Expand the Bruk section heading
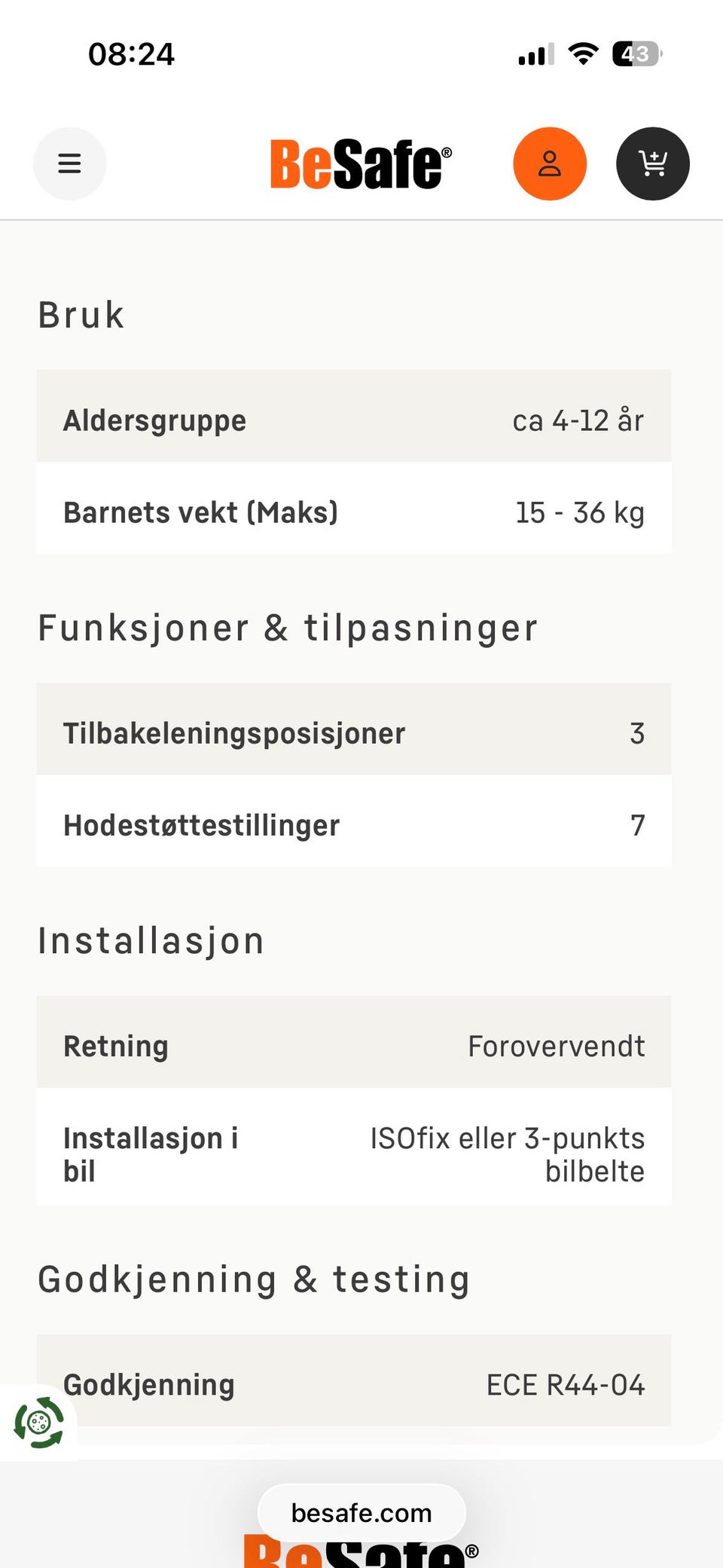 [81, 315]
